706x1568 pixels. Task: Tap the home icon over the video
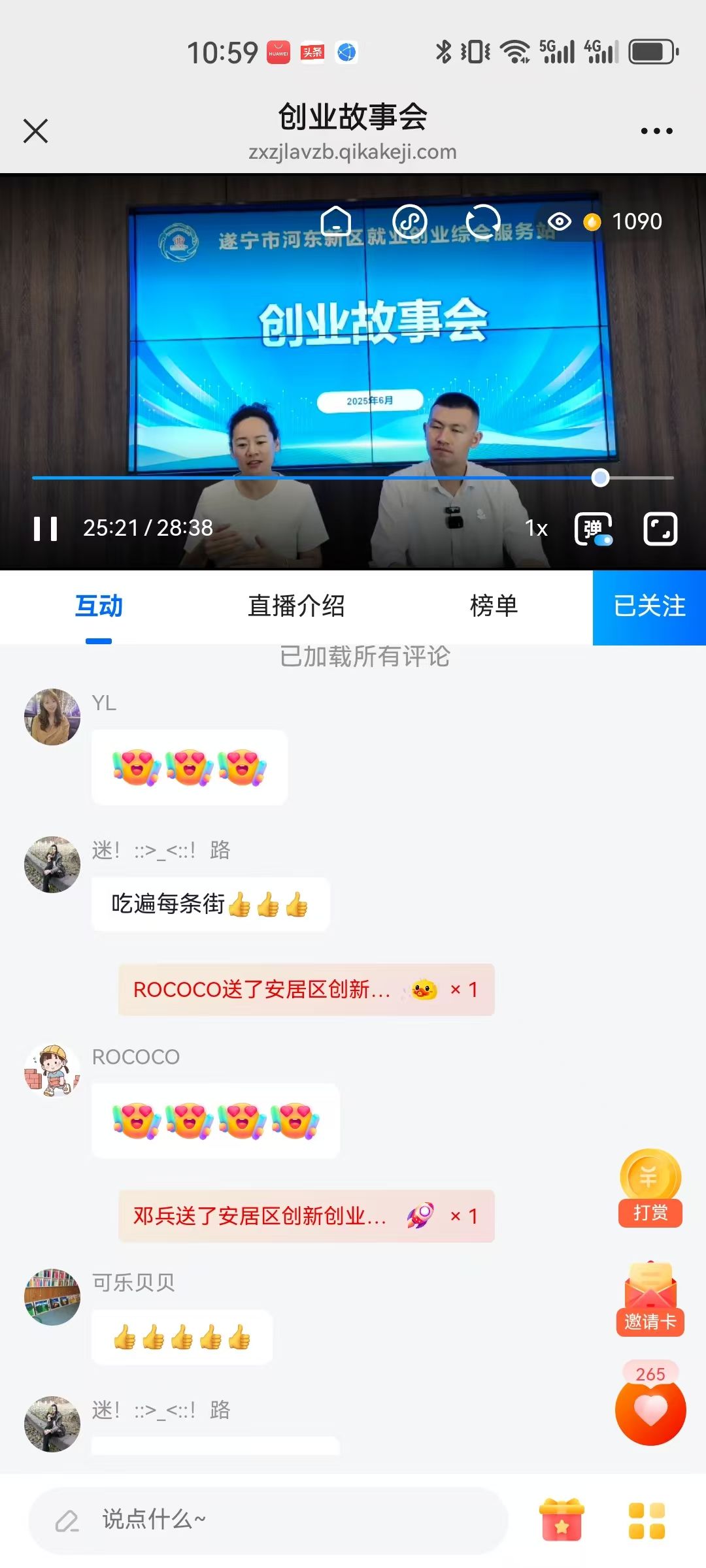pyautogui.click(x=336, y=221)
